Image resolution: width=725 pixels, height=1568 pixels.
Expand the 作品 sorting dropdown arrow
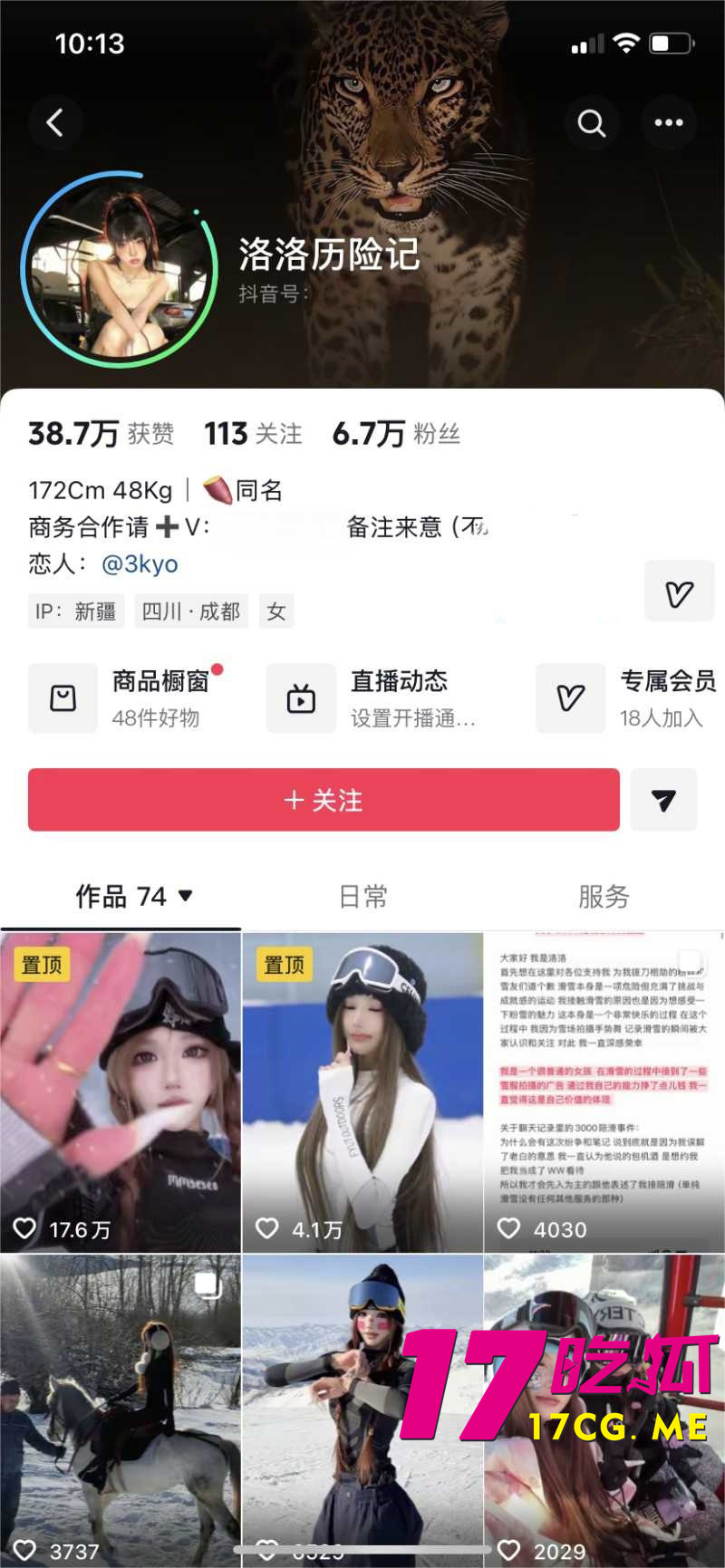coord(185,896)
